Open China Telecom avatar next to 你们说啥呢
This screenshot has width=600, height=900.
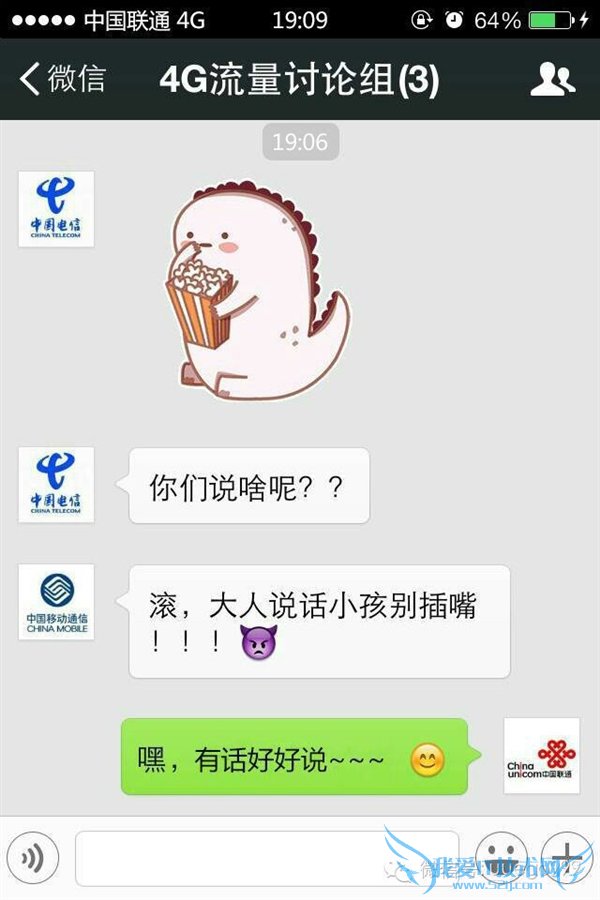click(56, 484)
